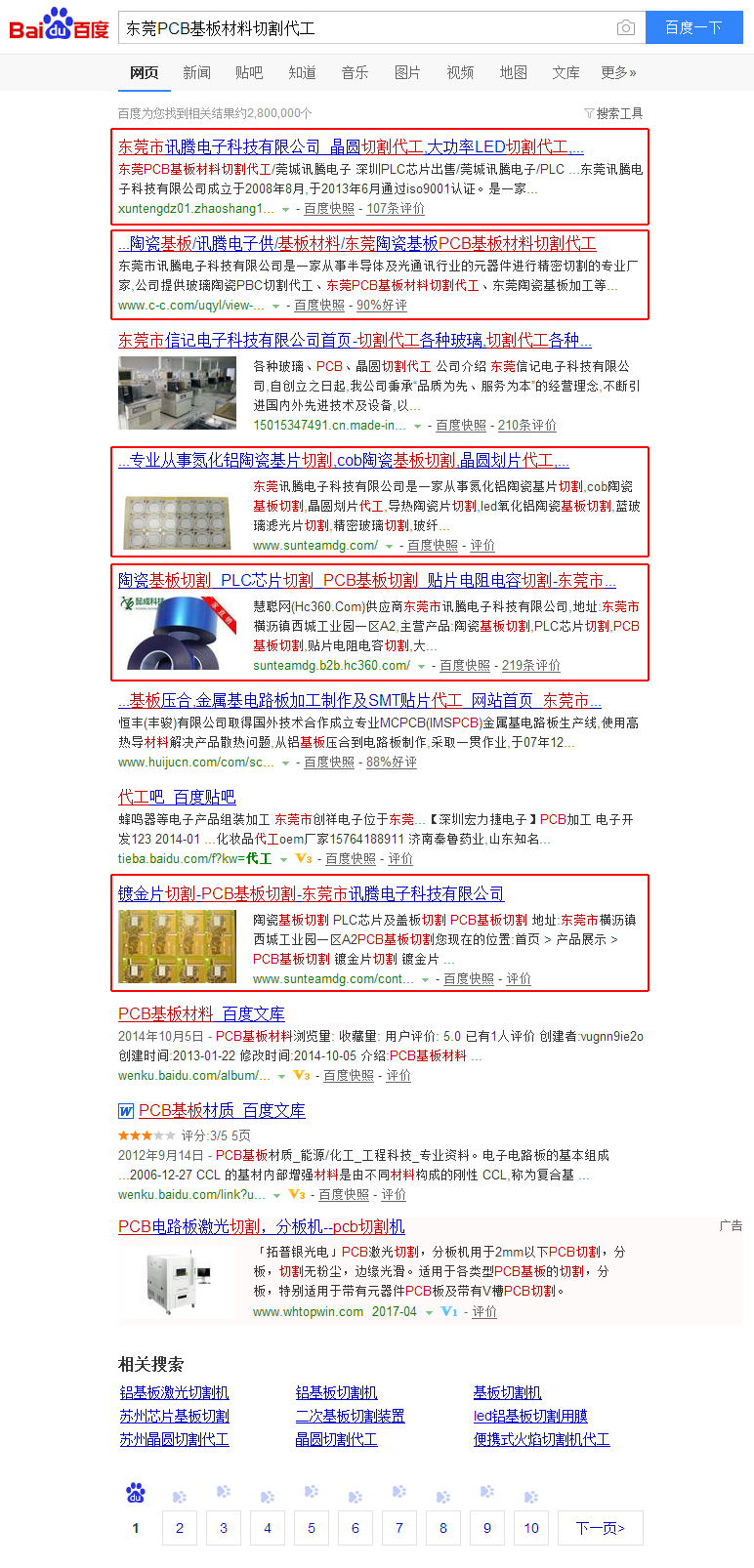Expand the 更多» menu
The width and height of the screenshot is (754, 1568).
point(618,72)
